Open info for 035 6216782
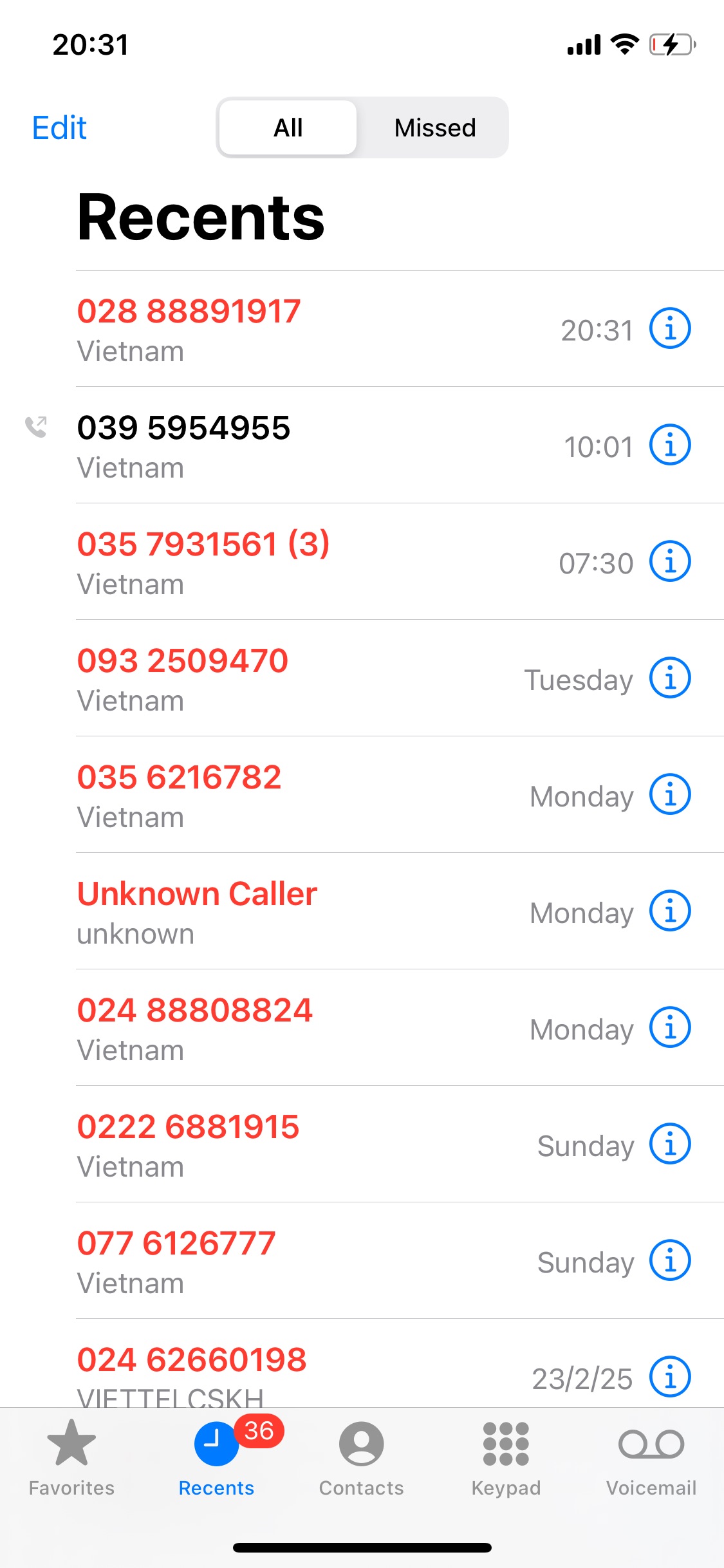The width and height of the screenshot is (724, 1568). 669,794
